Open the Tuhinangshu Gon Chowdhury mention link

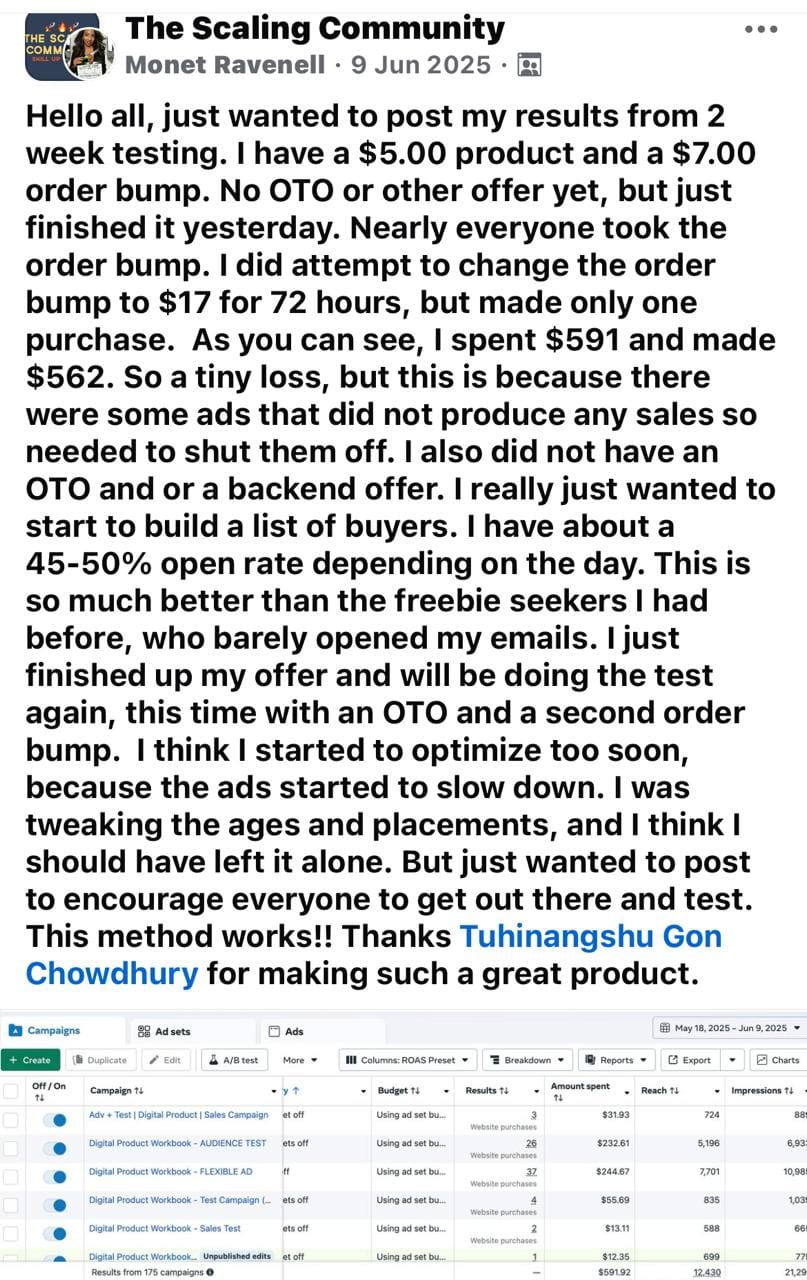(x=590, y=937)
